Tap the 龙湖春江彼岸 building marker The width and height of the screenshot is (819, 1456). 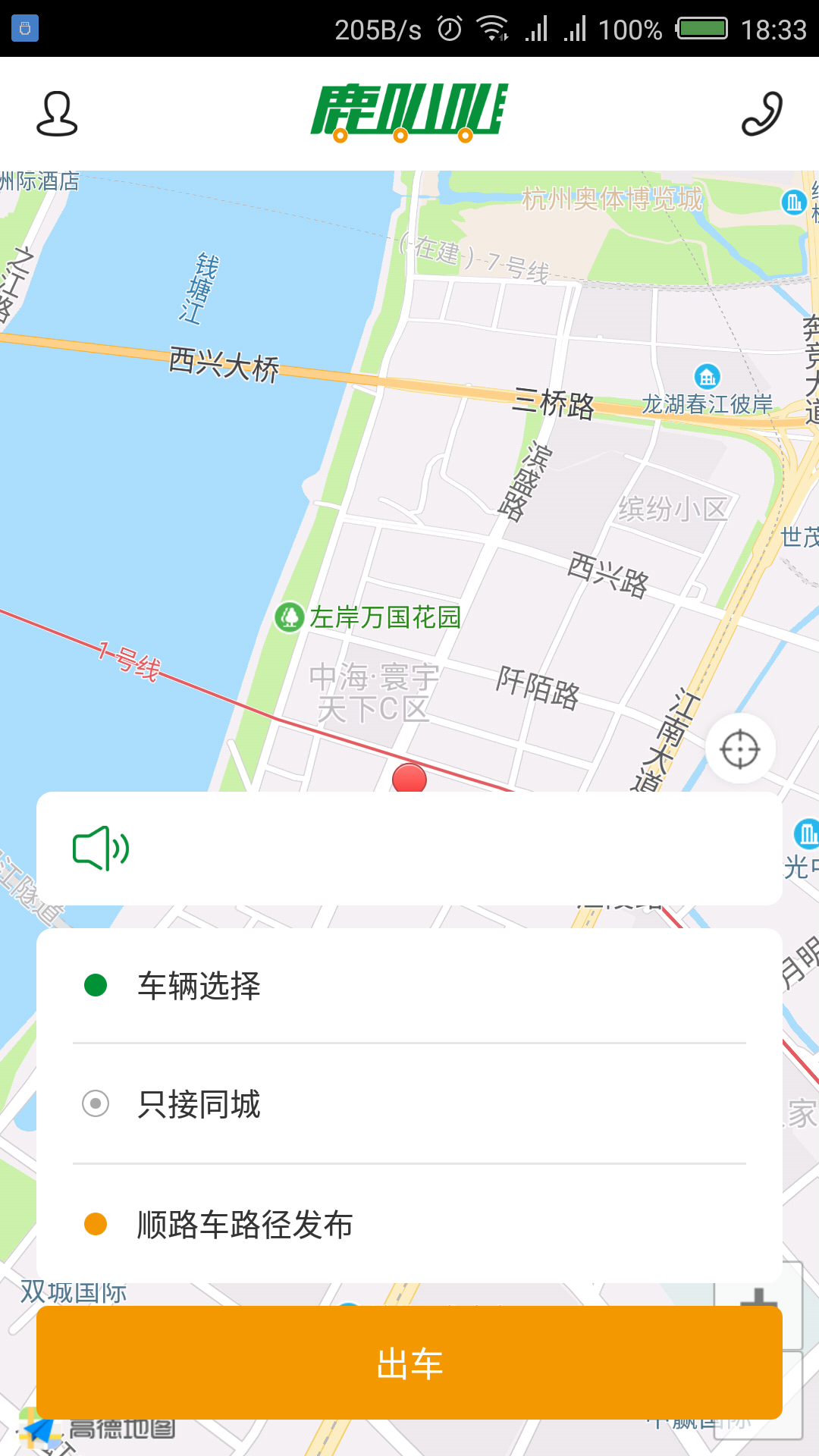point(708,375)
